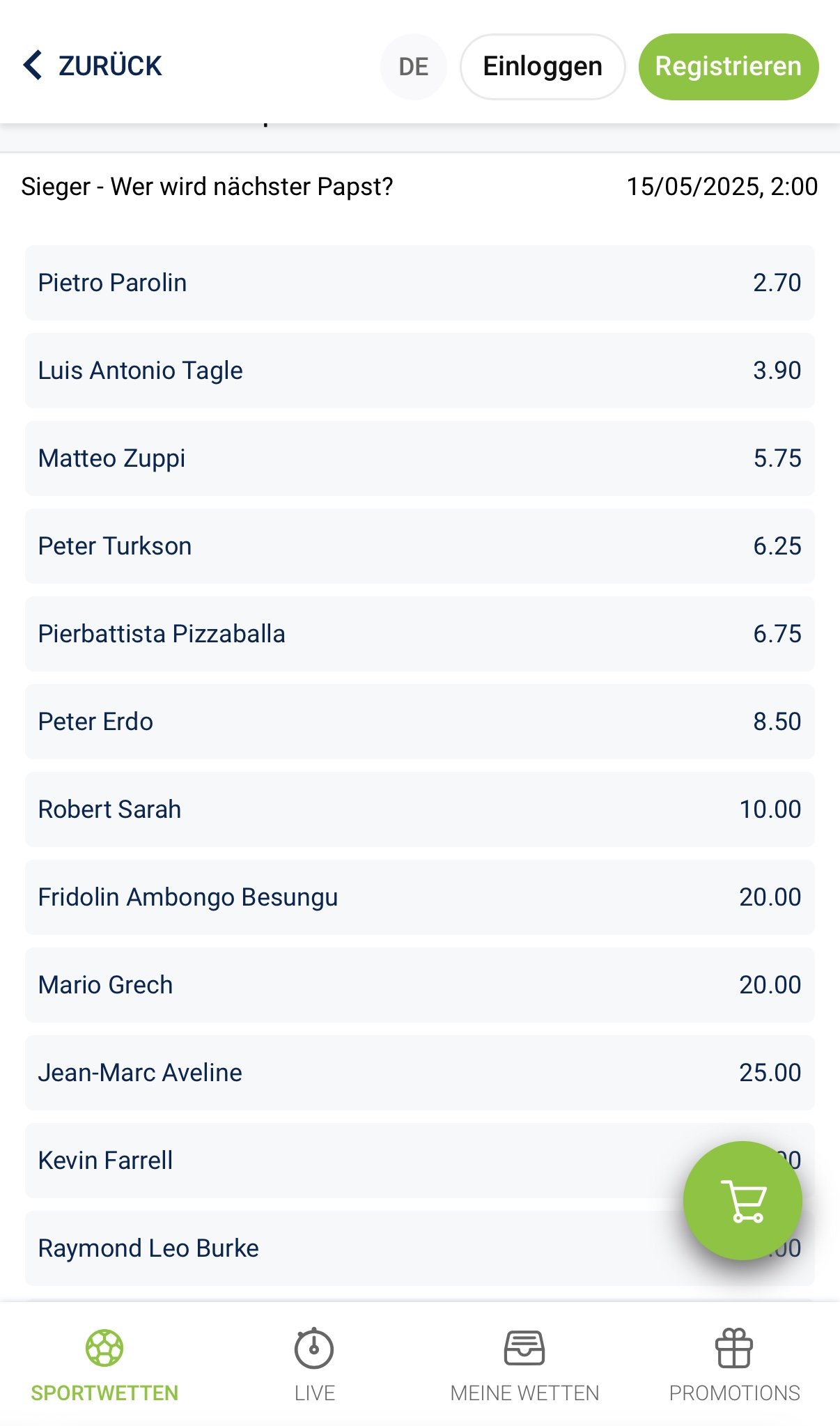Viewport: 840px width, 1426px height.
Task: Select the Mario Grech bet at 20.00
Action: click(420, 985)
